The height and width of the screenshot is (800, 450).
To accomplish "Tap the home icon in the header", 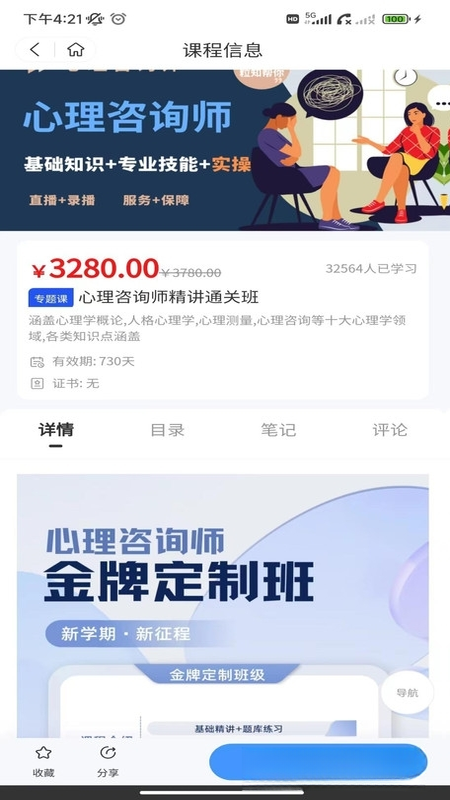I will [x=76, y=49].
